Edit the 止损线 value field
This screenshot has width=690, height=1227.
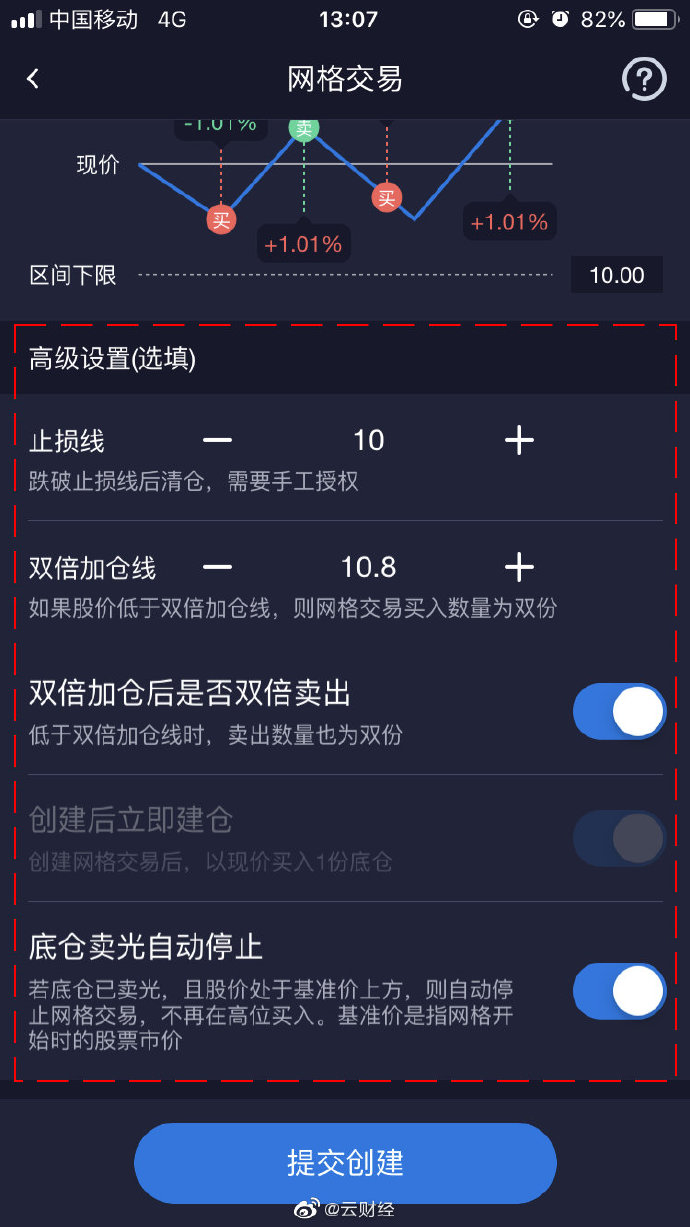pyautogui.click(x=368, y=440)
